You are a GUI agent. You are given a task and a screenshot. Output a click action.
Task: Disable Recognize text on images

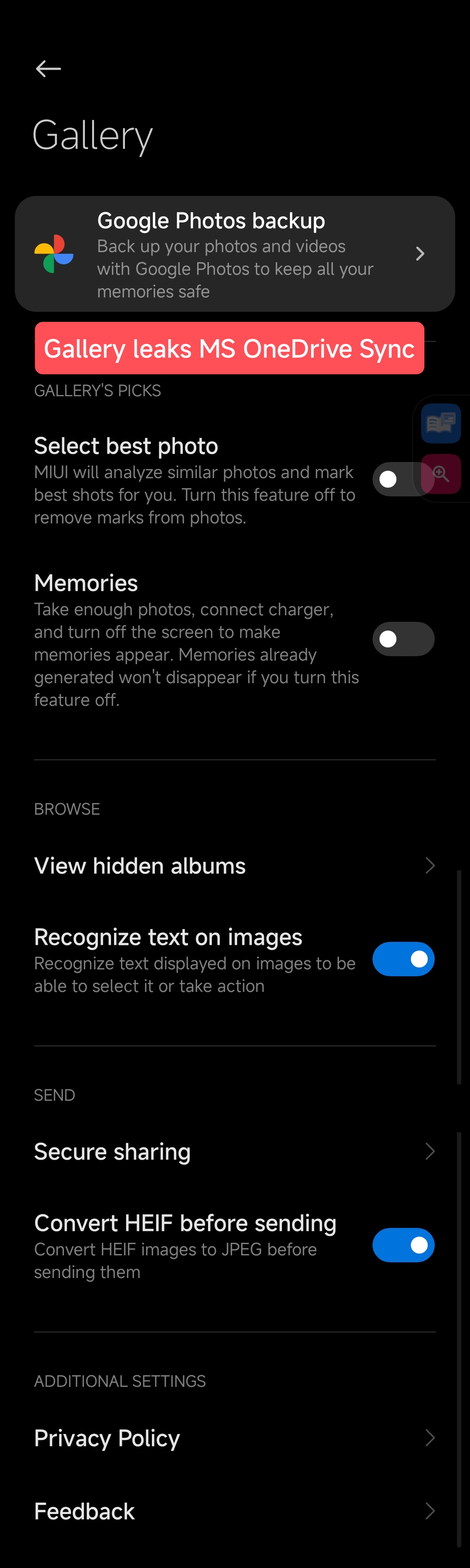(403, 959)
